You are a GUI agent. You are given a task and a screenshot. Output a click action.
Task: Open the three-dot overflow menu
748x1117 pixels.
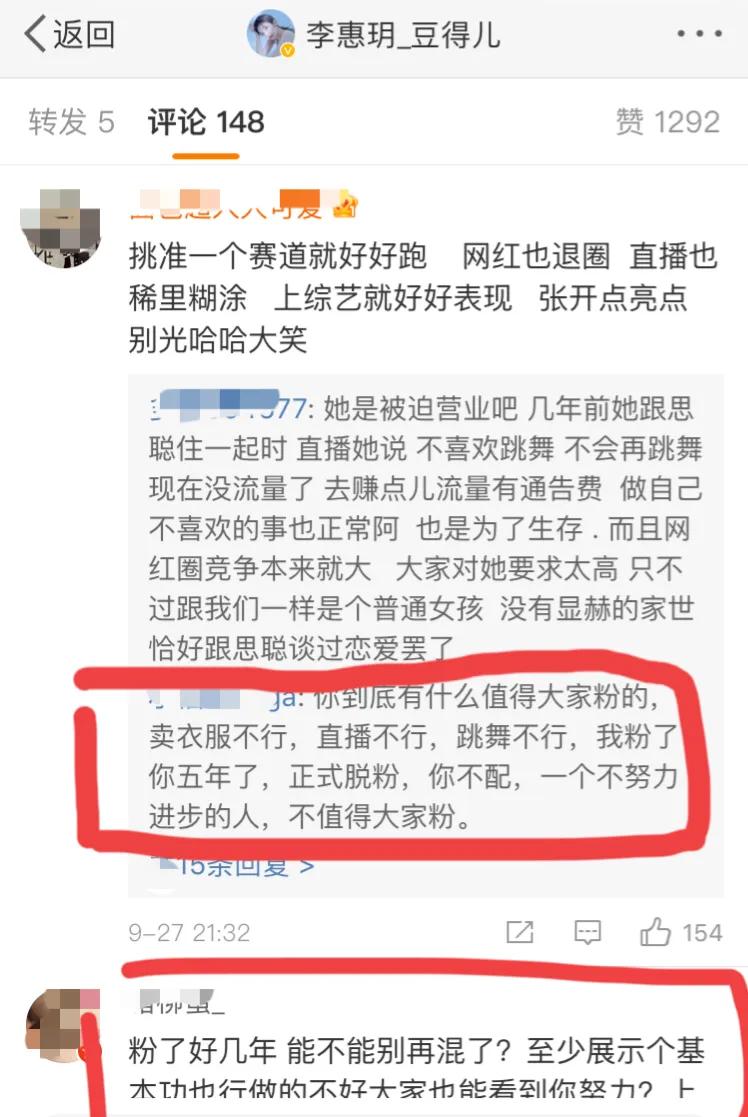tap(698, 35)
